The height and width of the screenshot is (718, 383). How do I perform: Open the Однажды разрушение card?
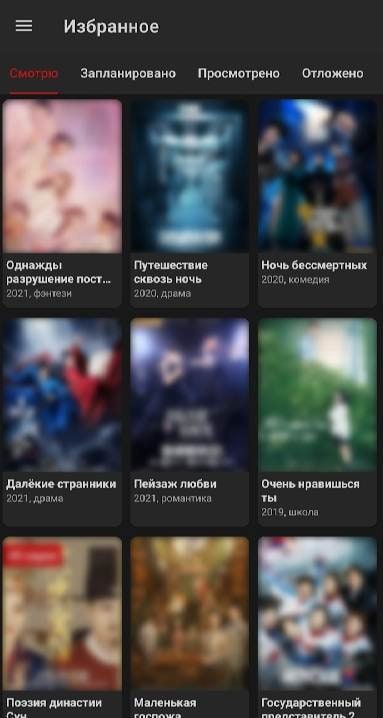pyautogui.click(x=62, y=203)
